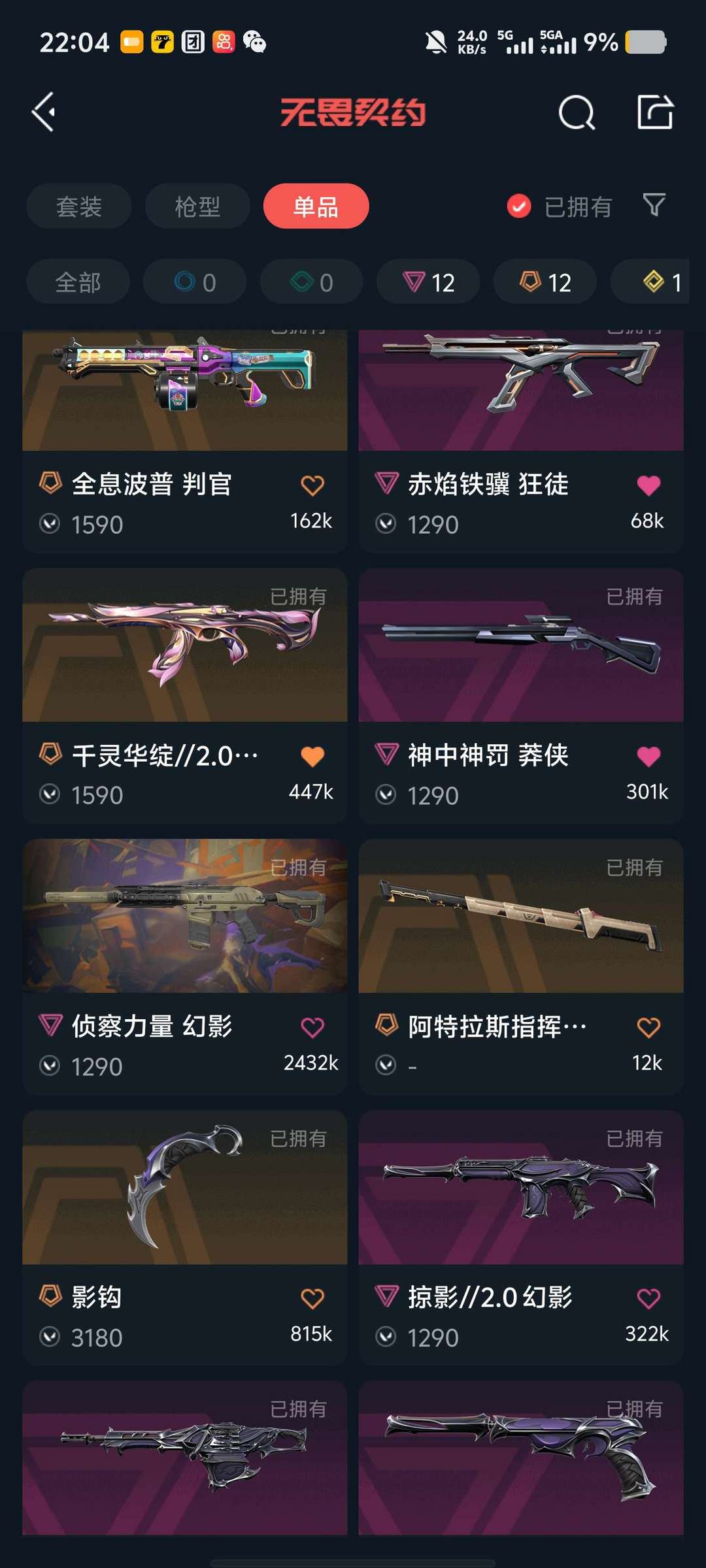Switch to the 枪型 tab

(197, 206)
